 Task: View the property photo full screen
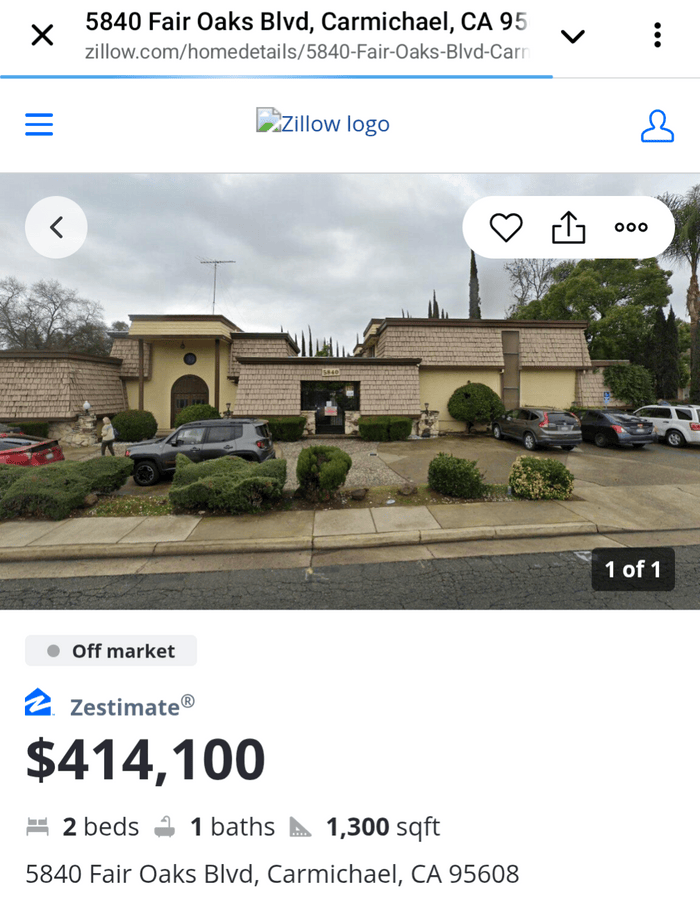click(x=350, y=420)
